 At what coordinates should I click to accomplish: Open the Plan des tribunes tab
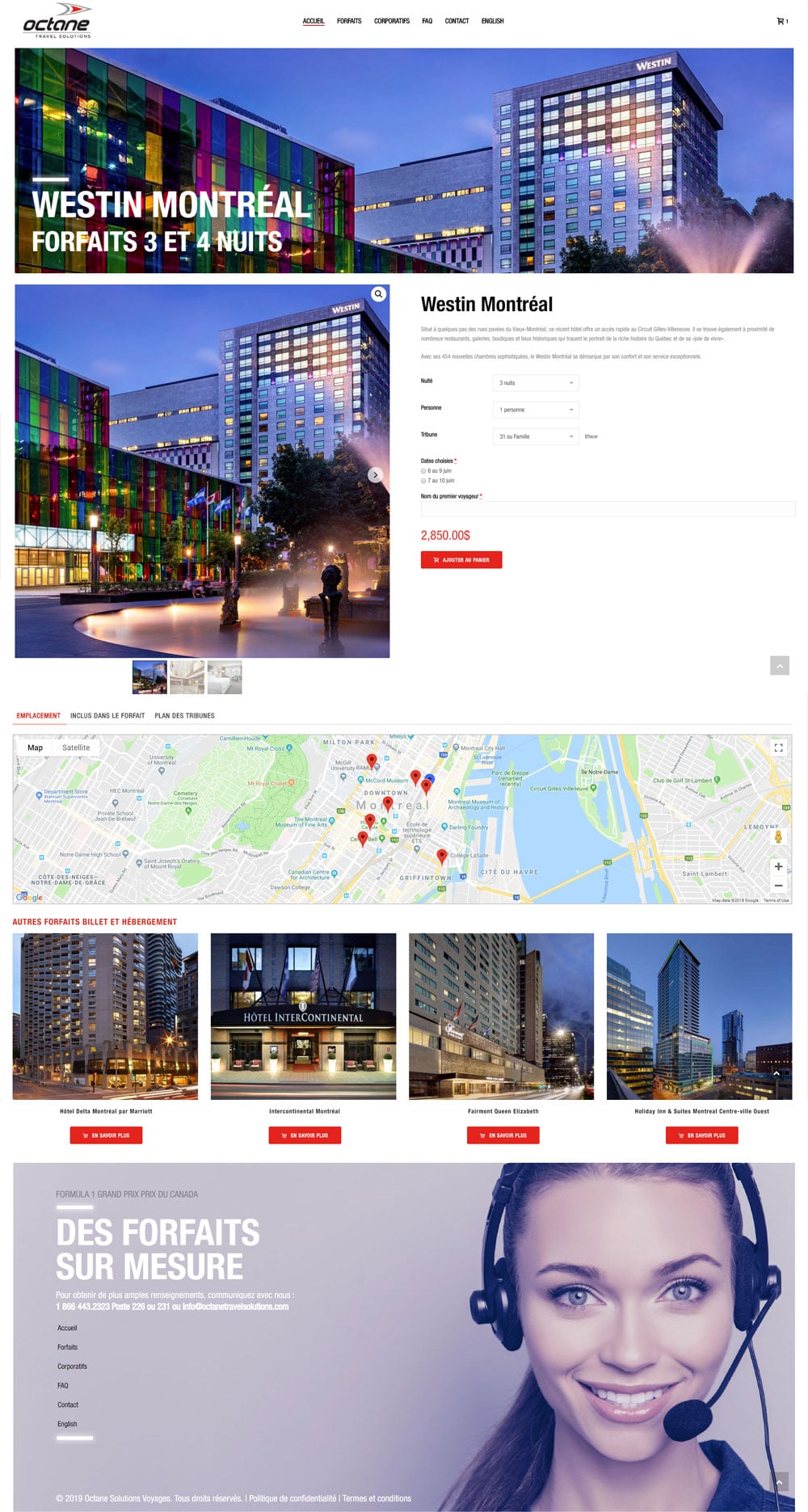pos(184,715)
